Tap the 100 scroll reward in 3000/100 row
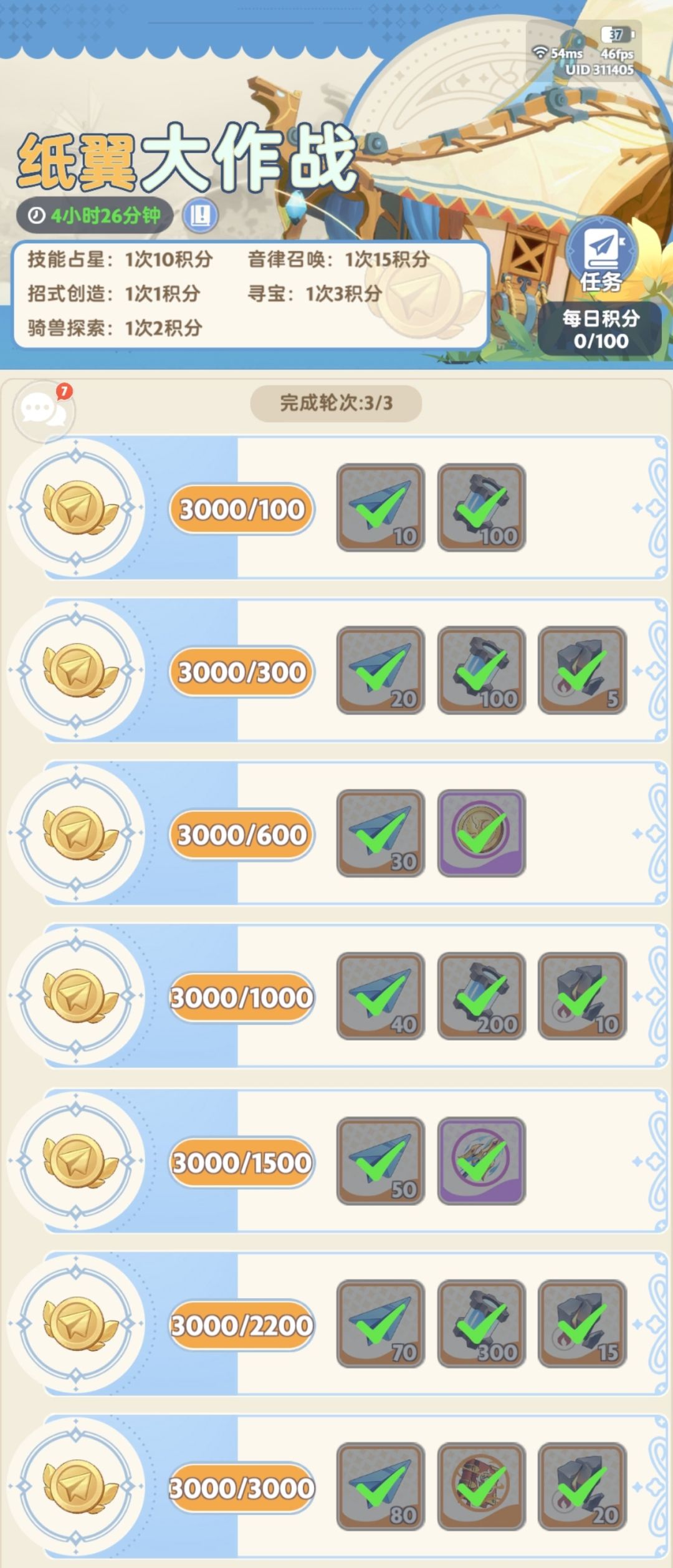 coord(482,507)
